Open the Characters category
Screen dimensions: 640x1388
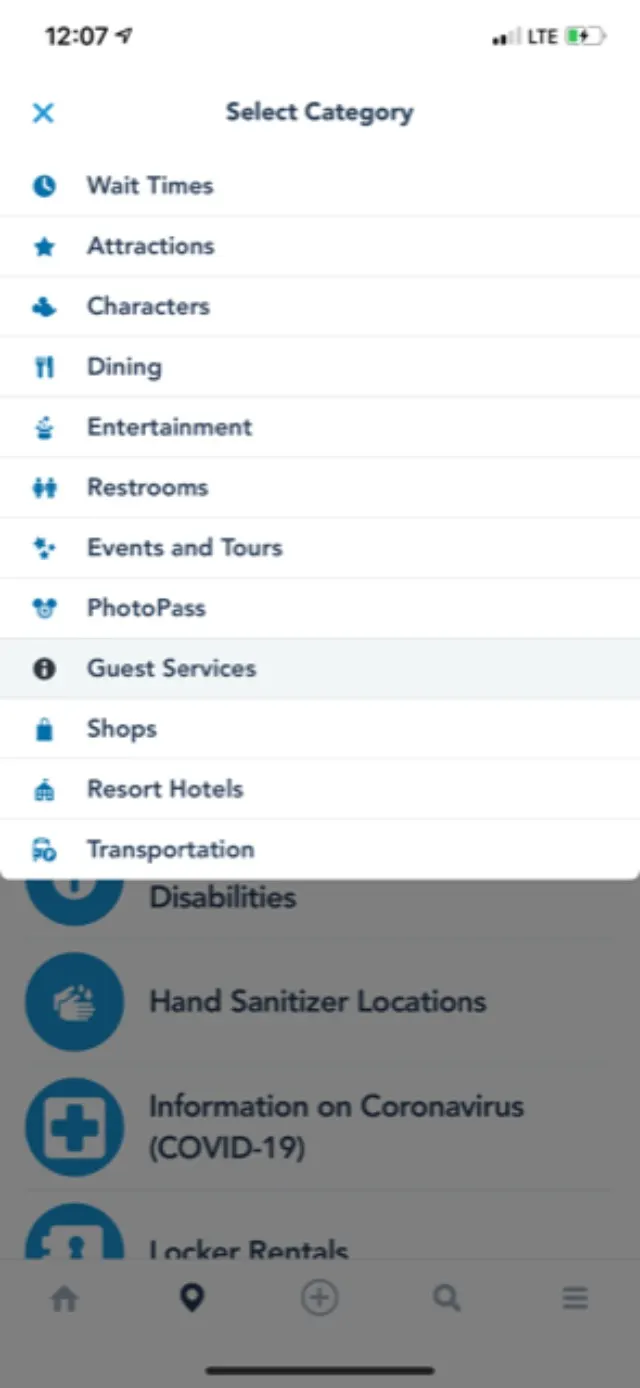tap(320, 306)
